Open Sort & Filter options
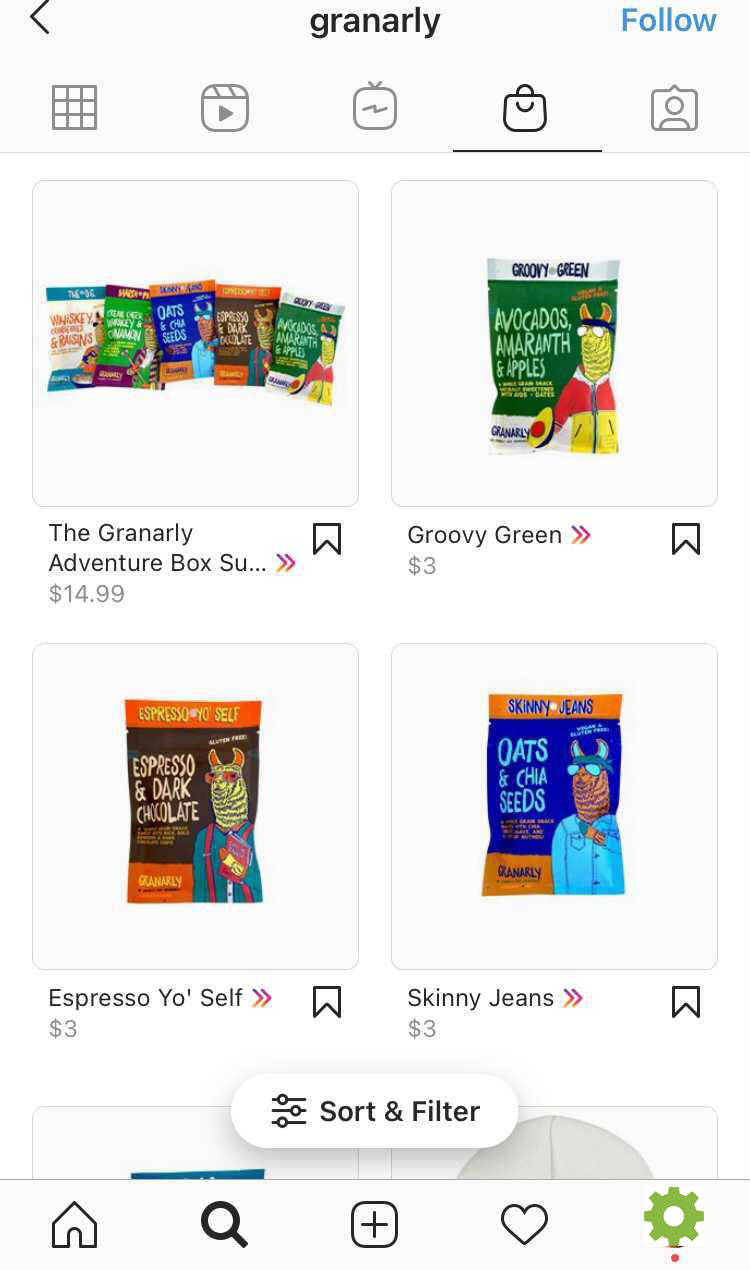This screenshot has width=750, height=1270. coord(375,1111)
